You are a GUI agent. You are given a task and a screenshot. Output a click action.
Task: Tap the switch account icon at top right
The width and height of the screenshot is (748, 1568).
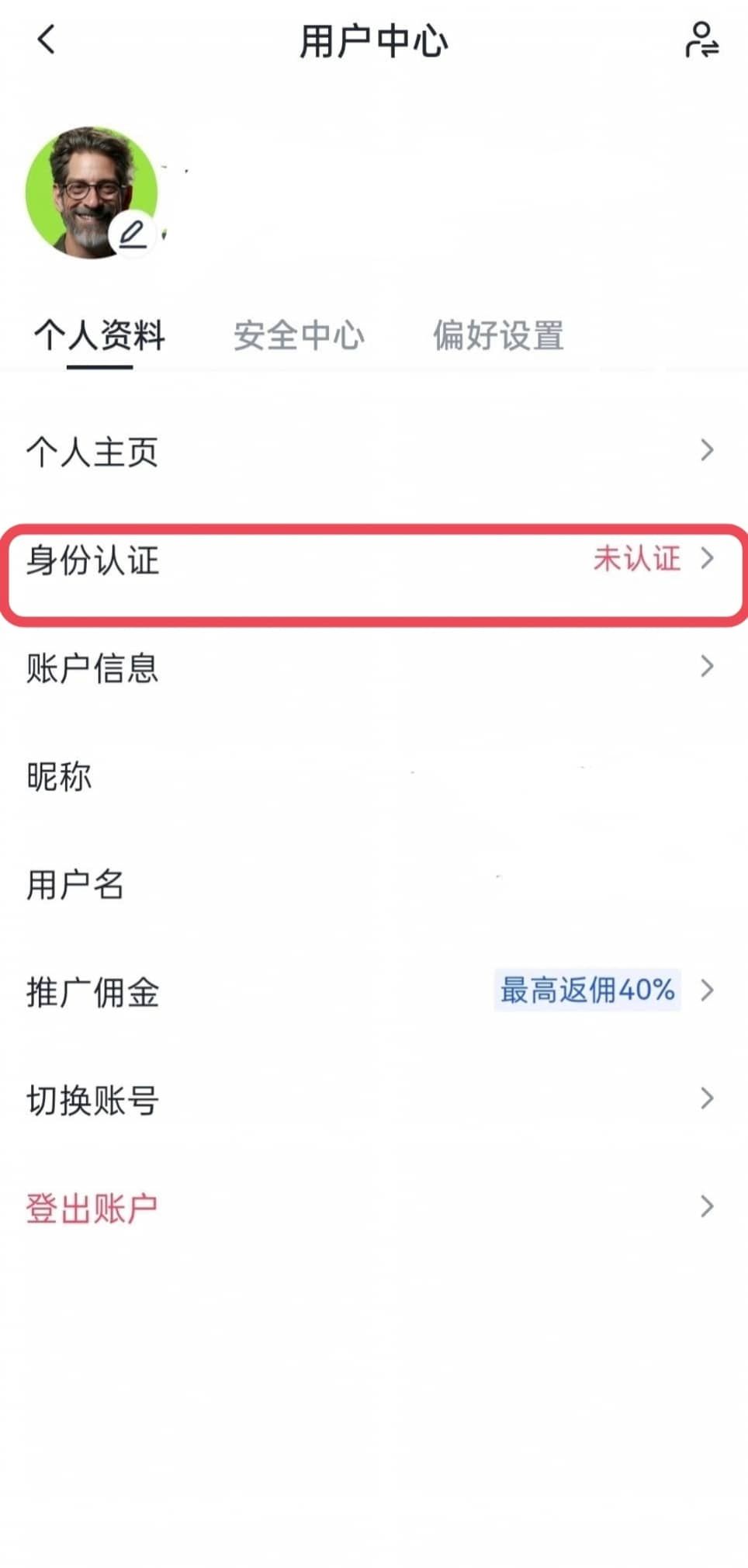[701, 40]
